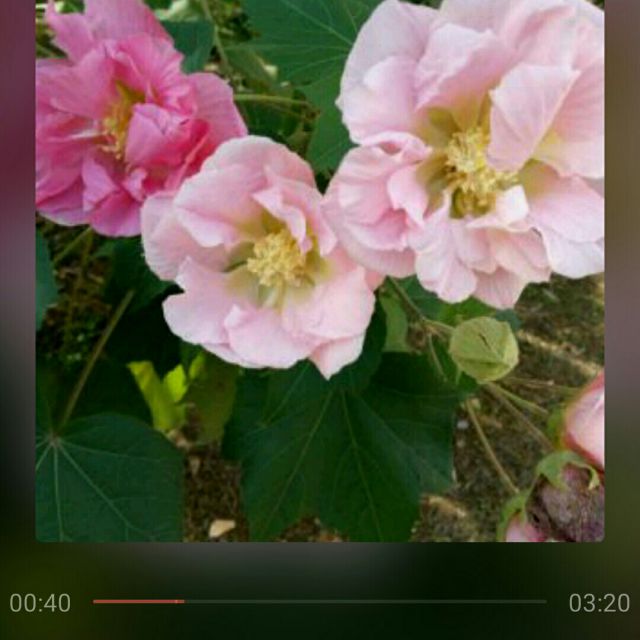Tap the playback progress bar to seek
The height and width of the screenshot is (640, 640).
319,601
